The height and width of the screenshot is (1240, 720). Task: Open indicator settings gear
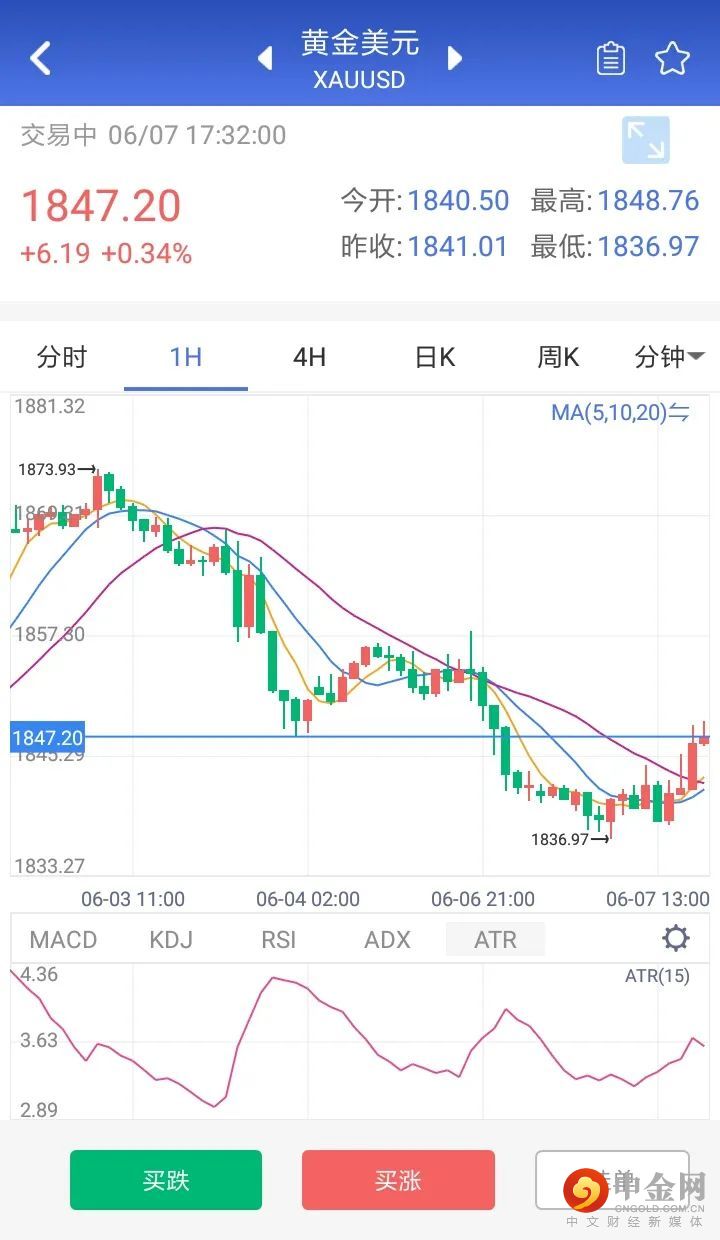click(676, 939)
